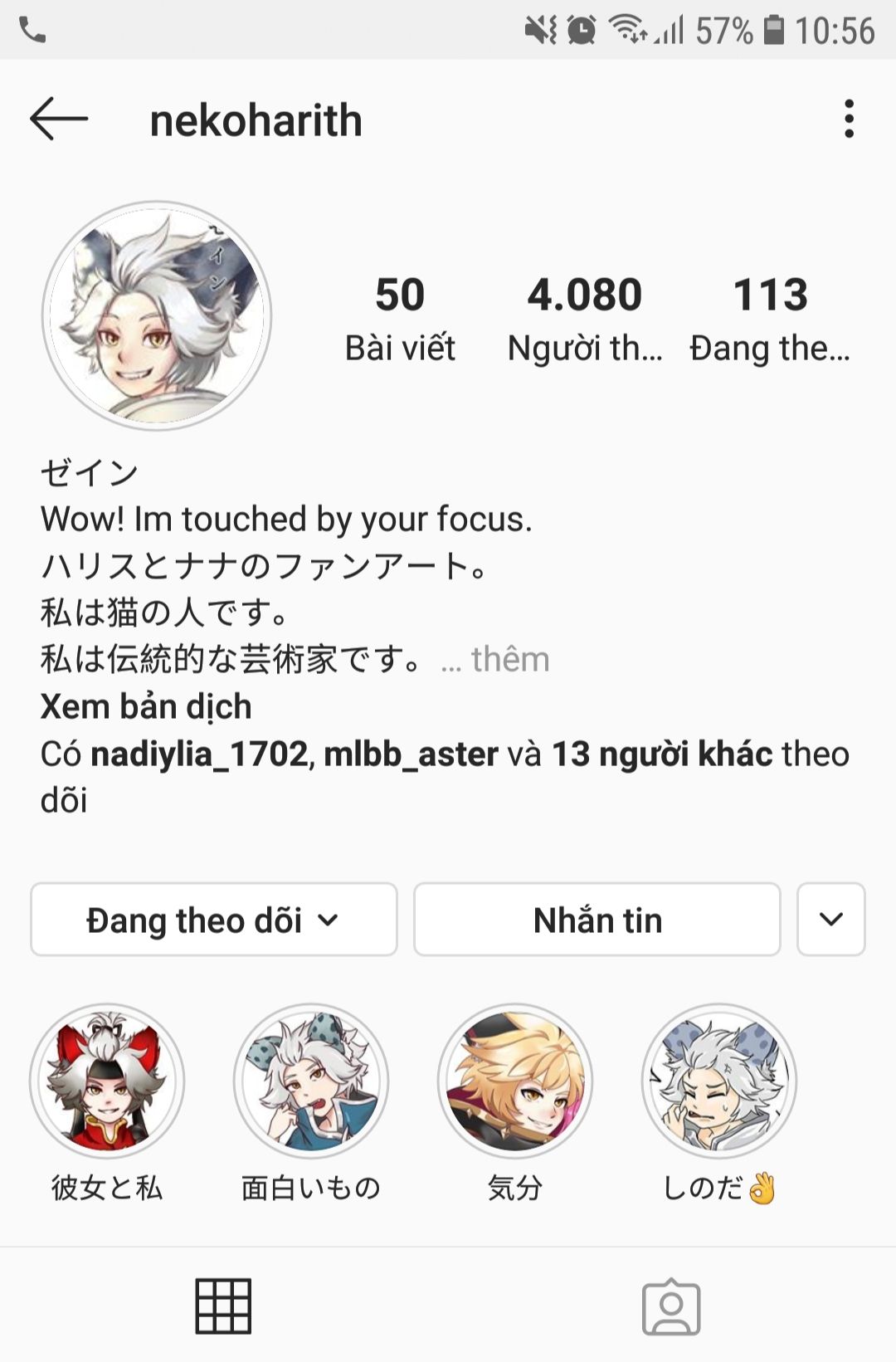Tap Xem bản dịch to translate bio
The height and width of the screenshot is (1362, 896).
(x=146, y=707)
